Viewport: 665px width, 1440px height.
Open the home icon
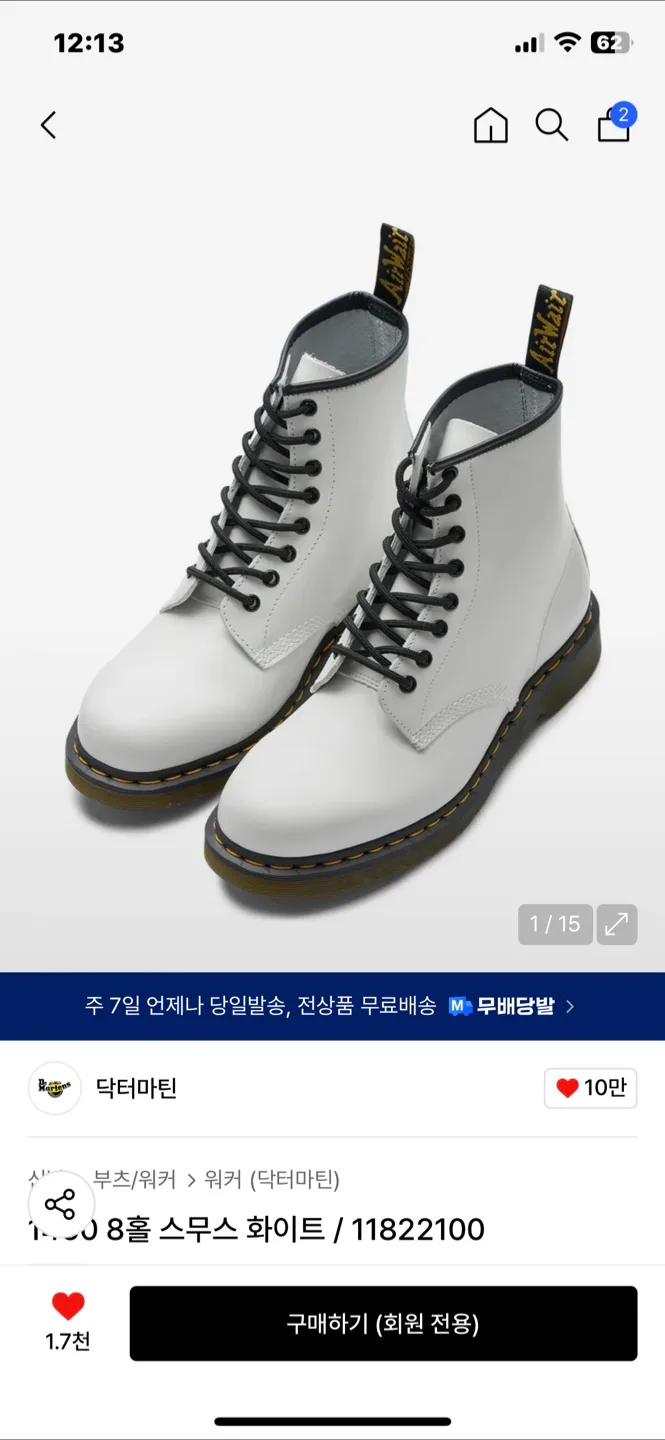coord(490,126)
